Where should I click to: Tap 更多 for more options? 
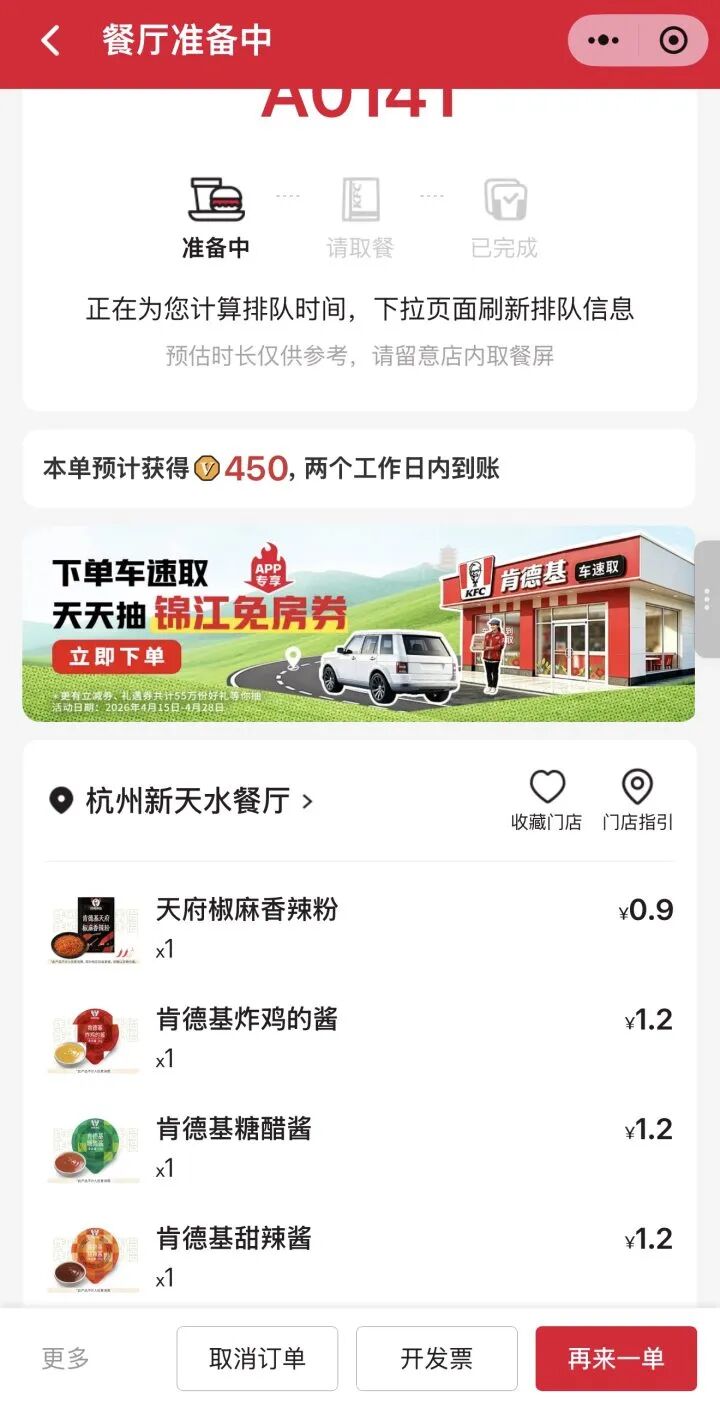point(65,1358)
